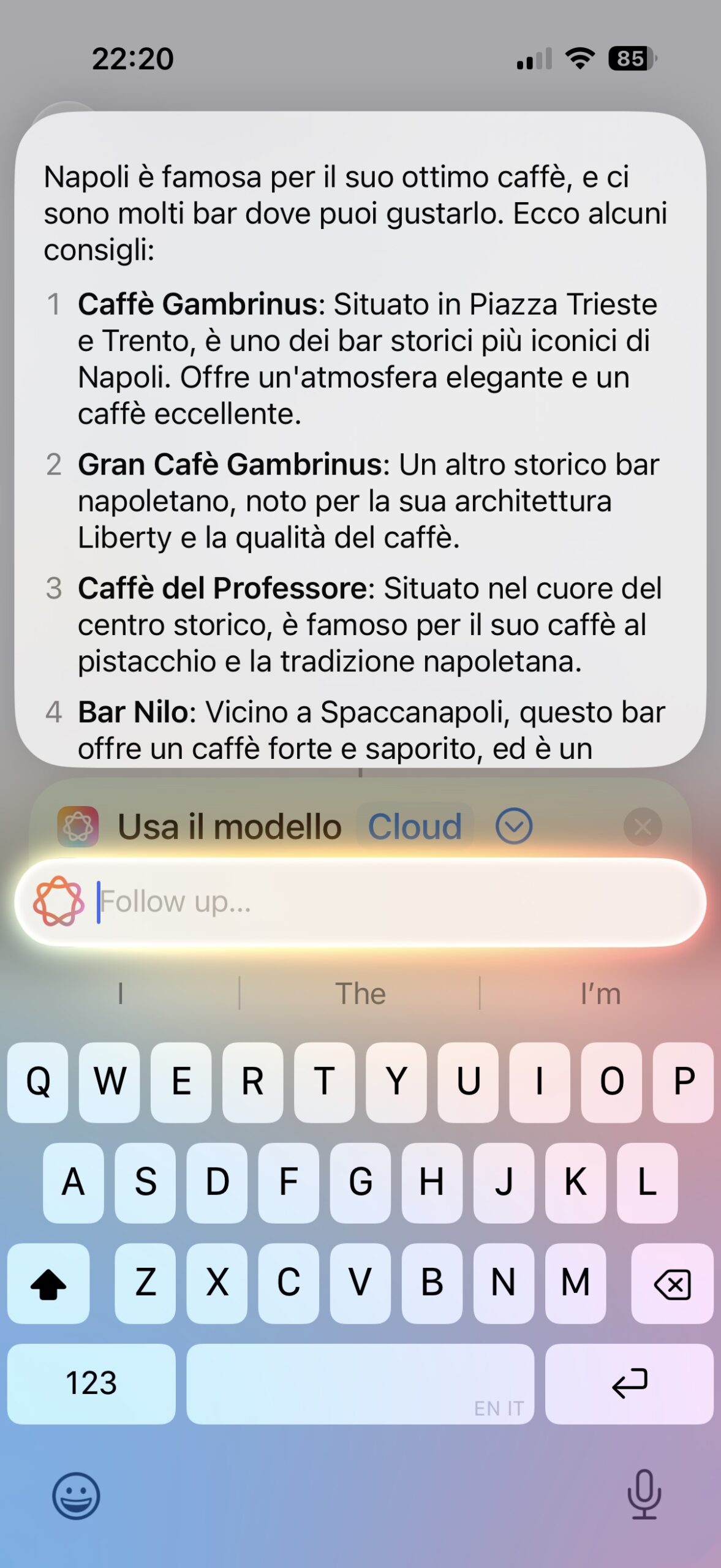Screen dimensions: 721x1568
Task: Tap the backspace key
Action: (672, 1283)
